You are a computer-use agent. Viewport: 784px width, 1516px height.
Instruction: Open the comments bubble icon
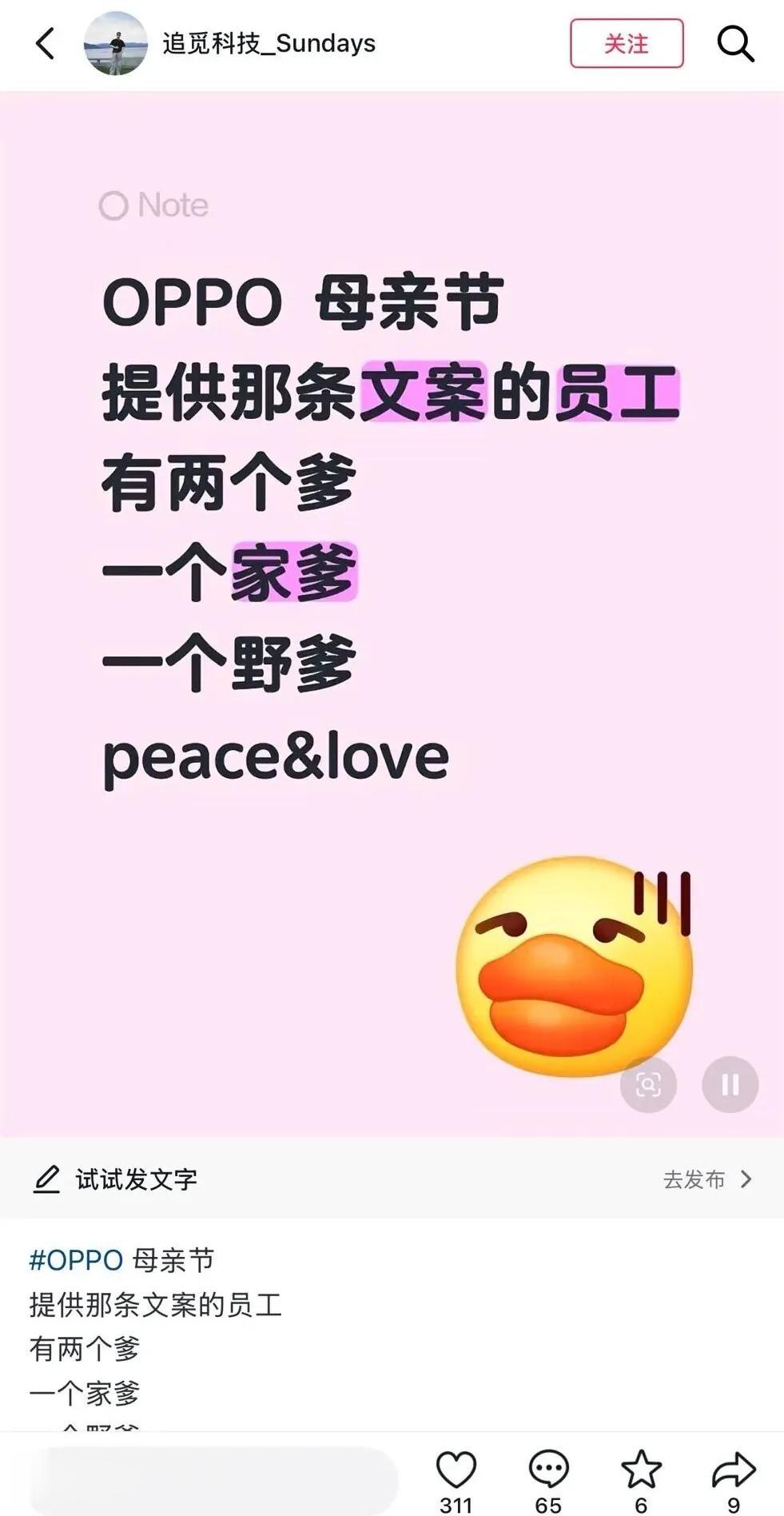click(548, 1470)
